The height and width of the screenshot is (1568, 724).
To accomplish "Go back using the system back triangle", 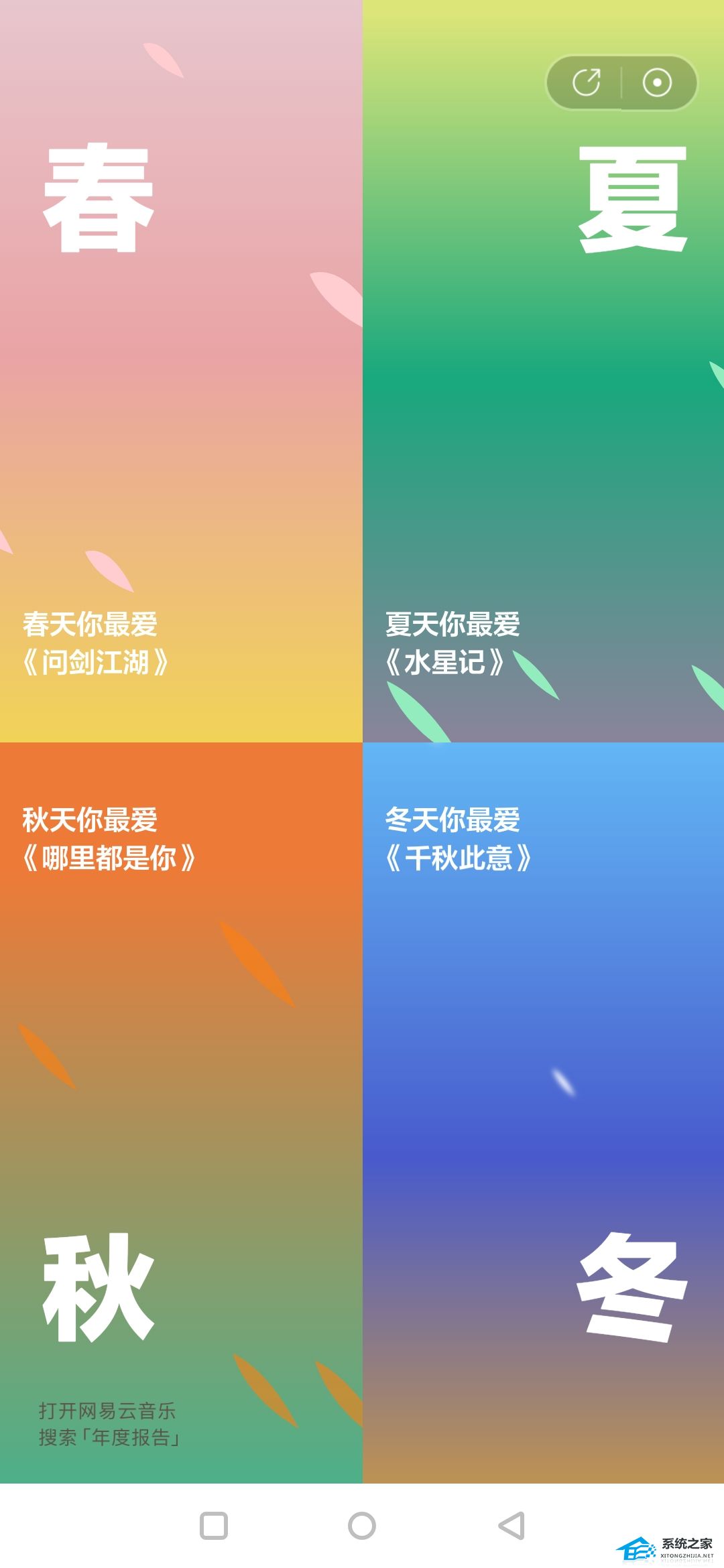I will (x=511, y=1526).
